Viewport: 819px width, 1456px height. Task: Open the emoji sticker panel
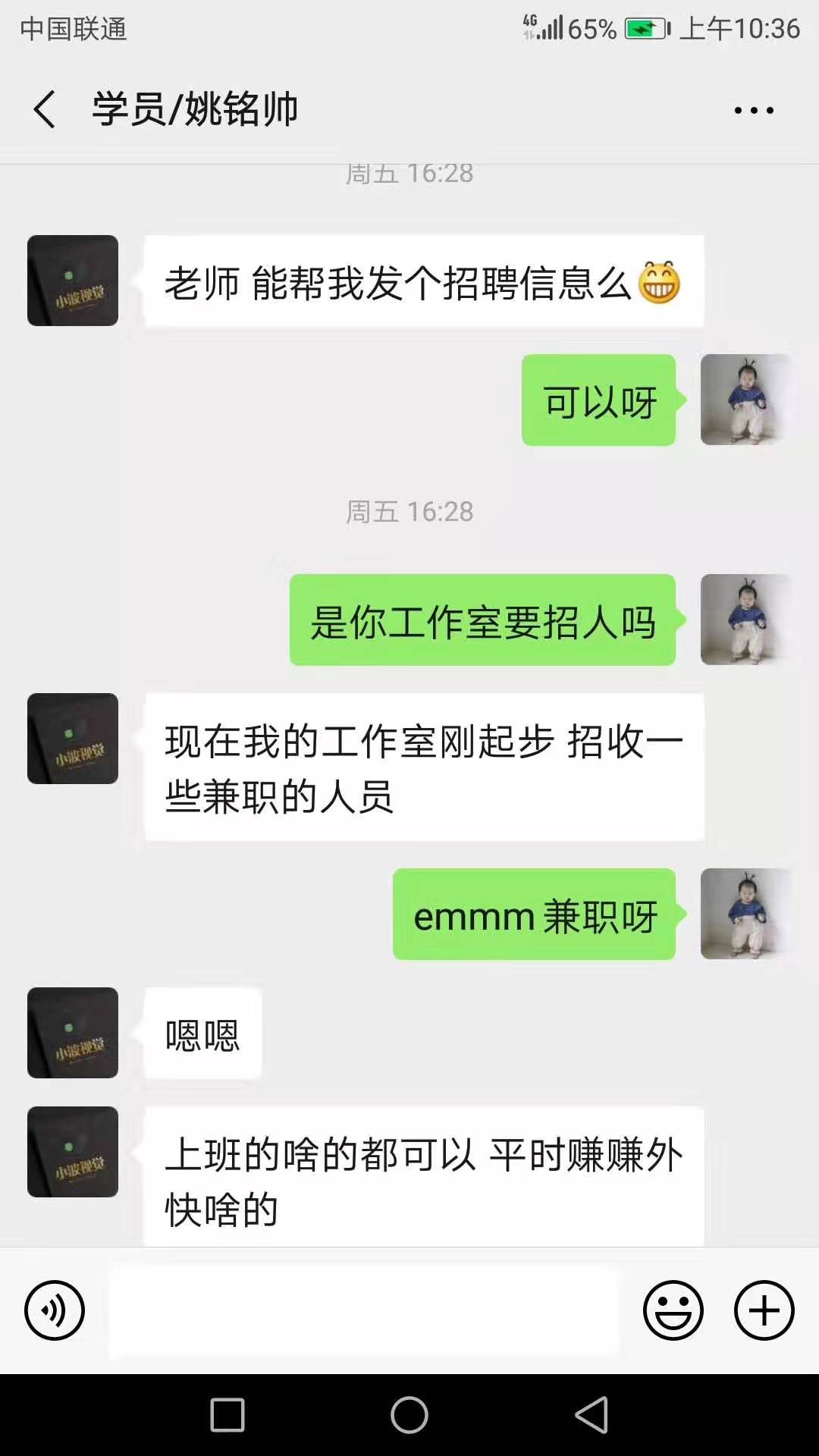coord(673,1310)
